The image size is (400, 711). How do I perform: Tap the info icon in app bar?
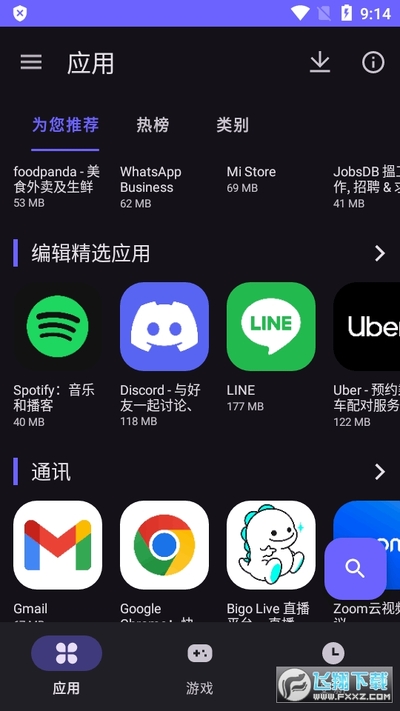point(373,63)
